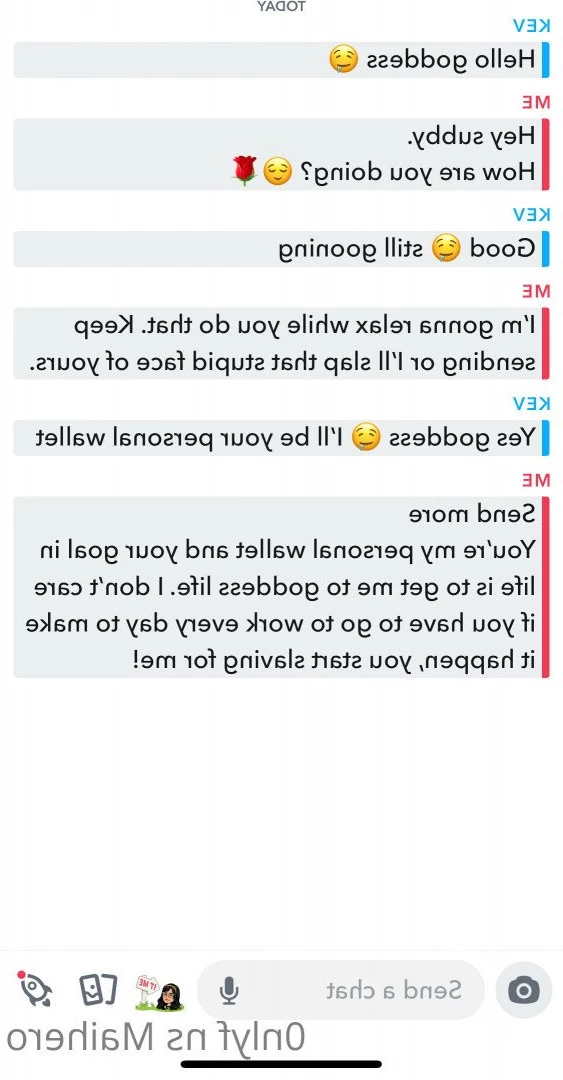Tap the Send a chat text field
The width and height of the screenshot is (563, 1080).
341,990
